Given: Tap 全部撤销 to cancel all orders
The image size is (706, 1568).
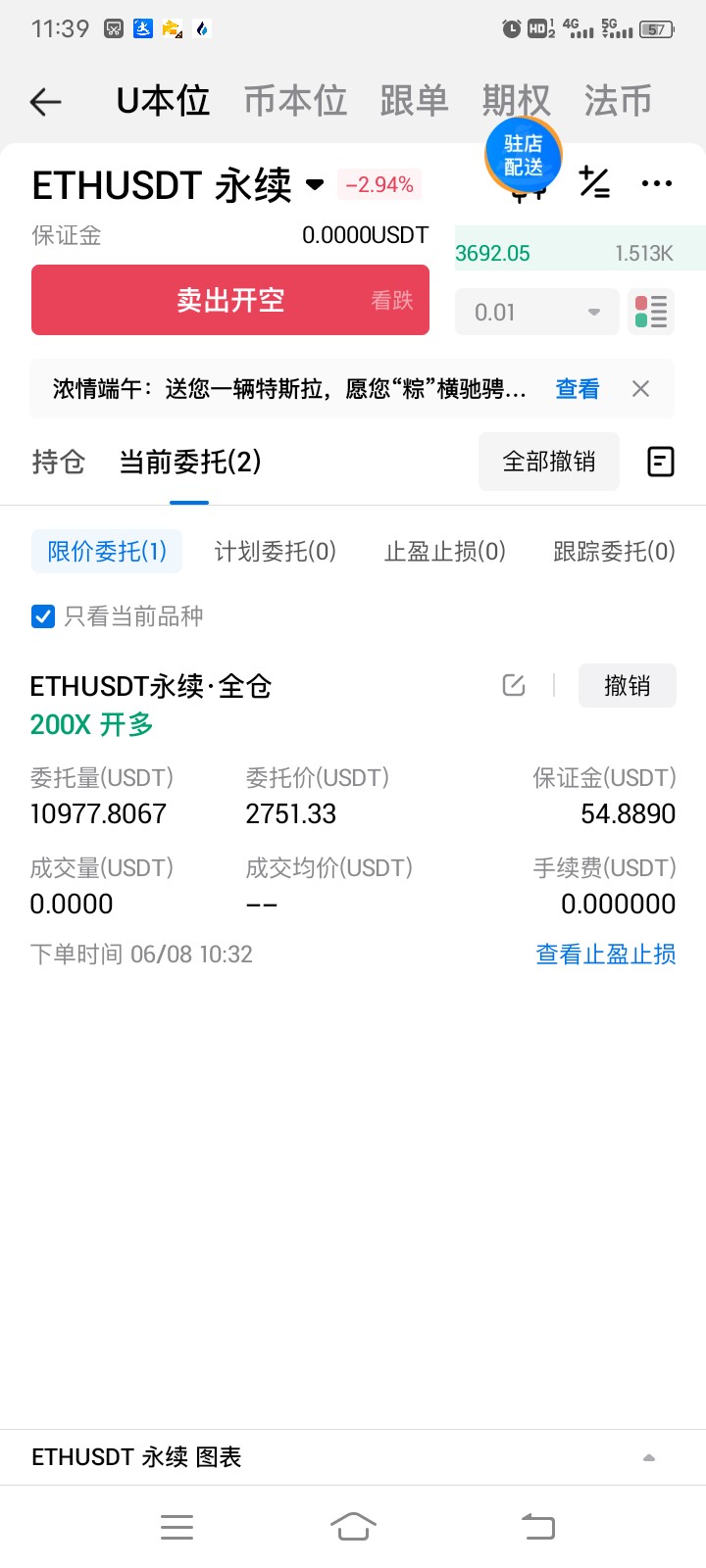Looking at the screenshot, I should click(549, 462).
